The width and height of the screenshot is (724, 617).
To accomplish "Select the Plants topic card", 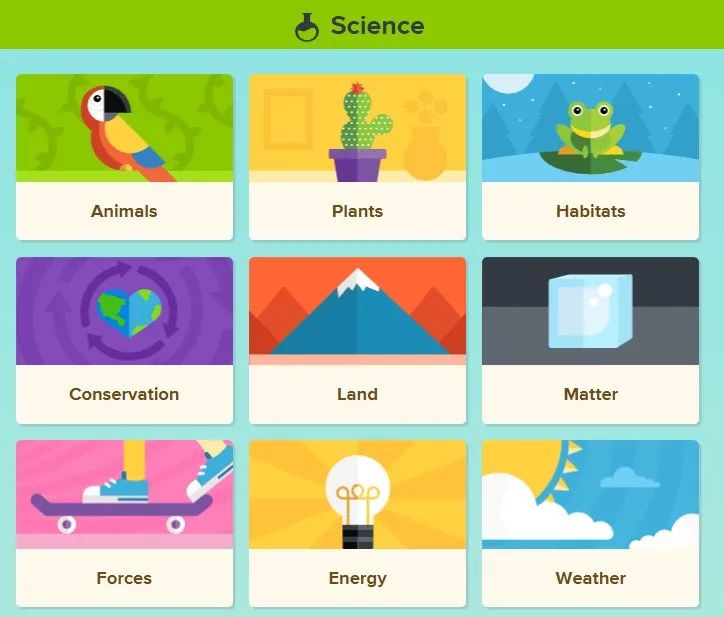I will (x=357, y=157).
